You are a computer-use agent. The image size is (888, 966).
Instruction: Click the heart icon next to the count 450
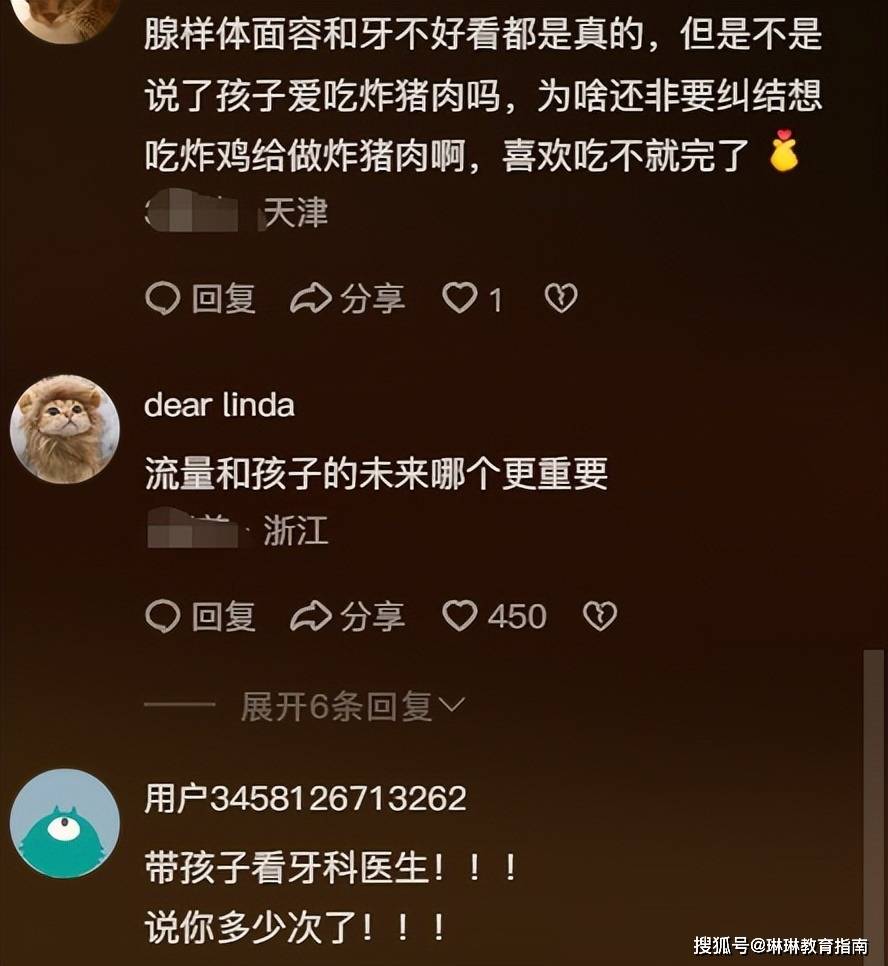461,617
